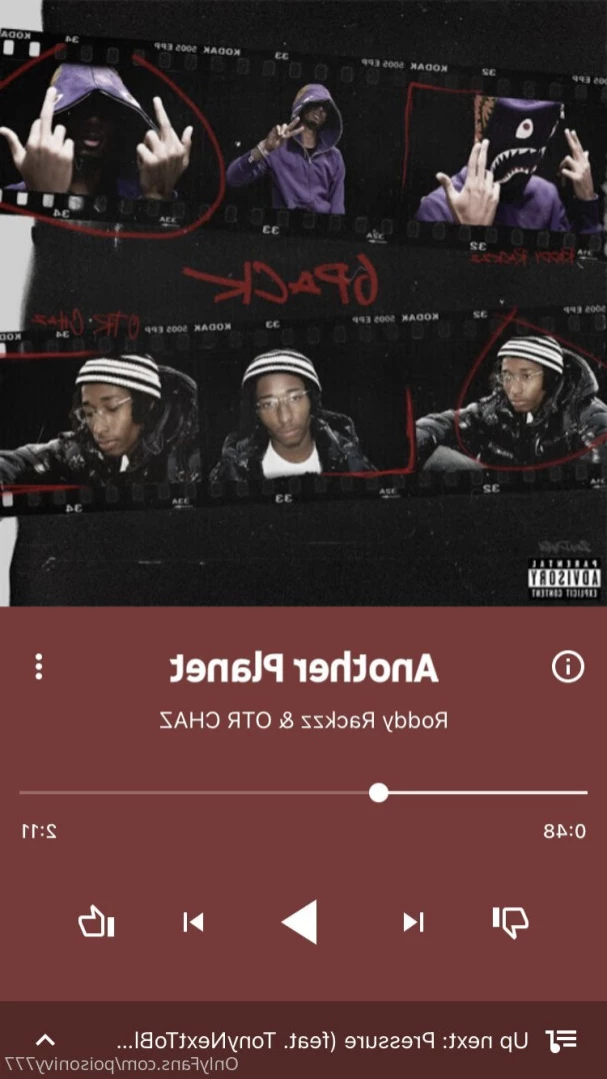Tap the large play triangle button

click(300, 922)
